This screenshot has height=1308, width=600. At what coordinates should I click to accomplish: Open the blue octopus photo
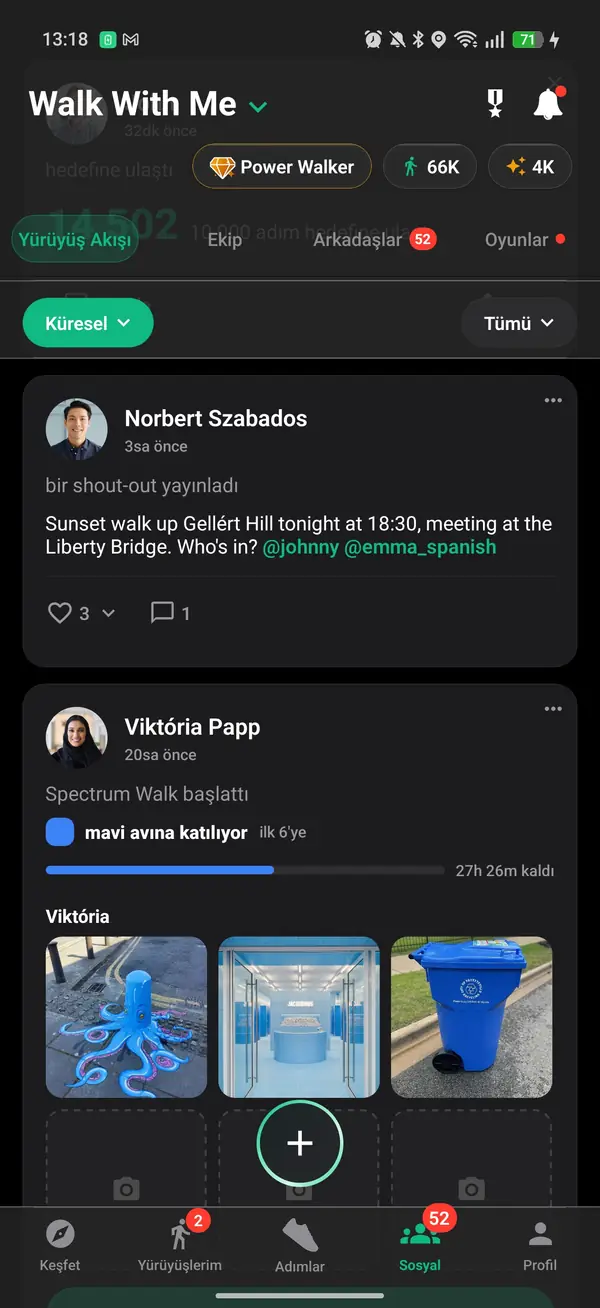pyautogui.click(x=126, y=1017)
